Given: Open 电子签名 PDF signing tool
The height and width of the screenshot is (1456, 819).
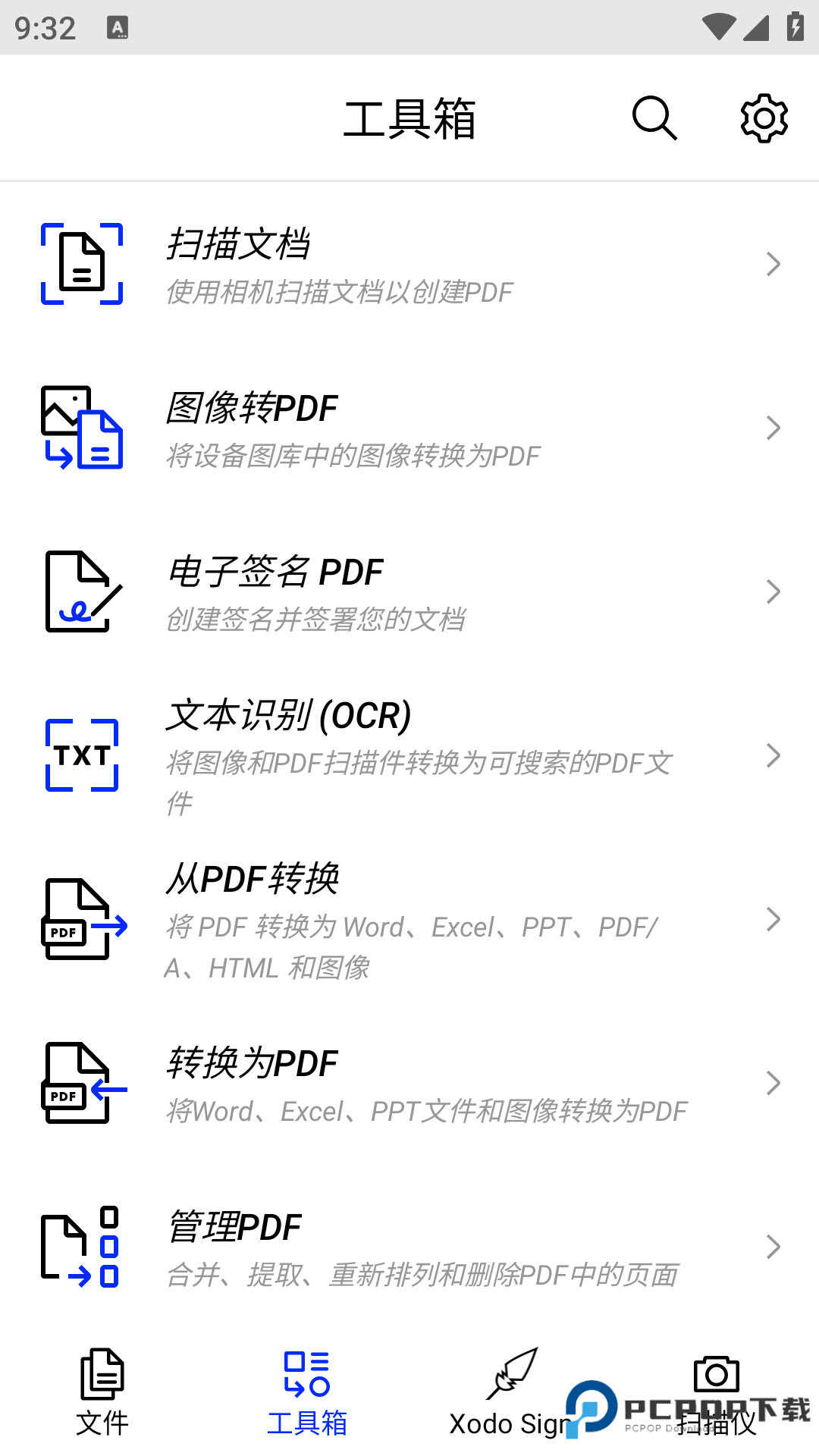Looking at the screenshot, I should tap(409, 592).
